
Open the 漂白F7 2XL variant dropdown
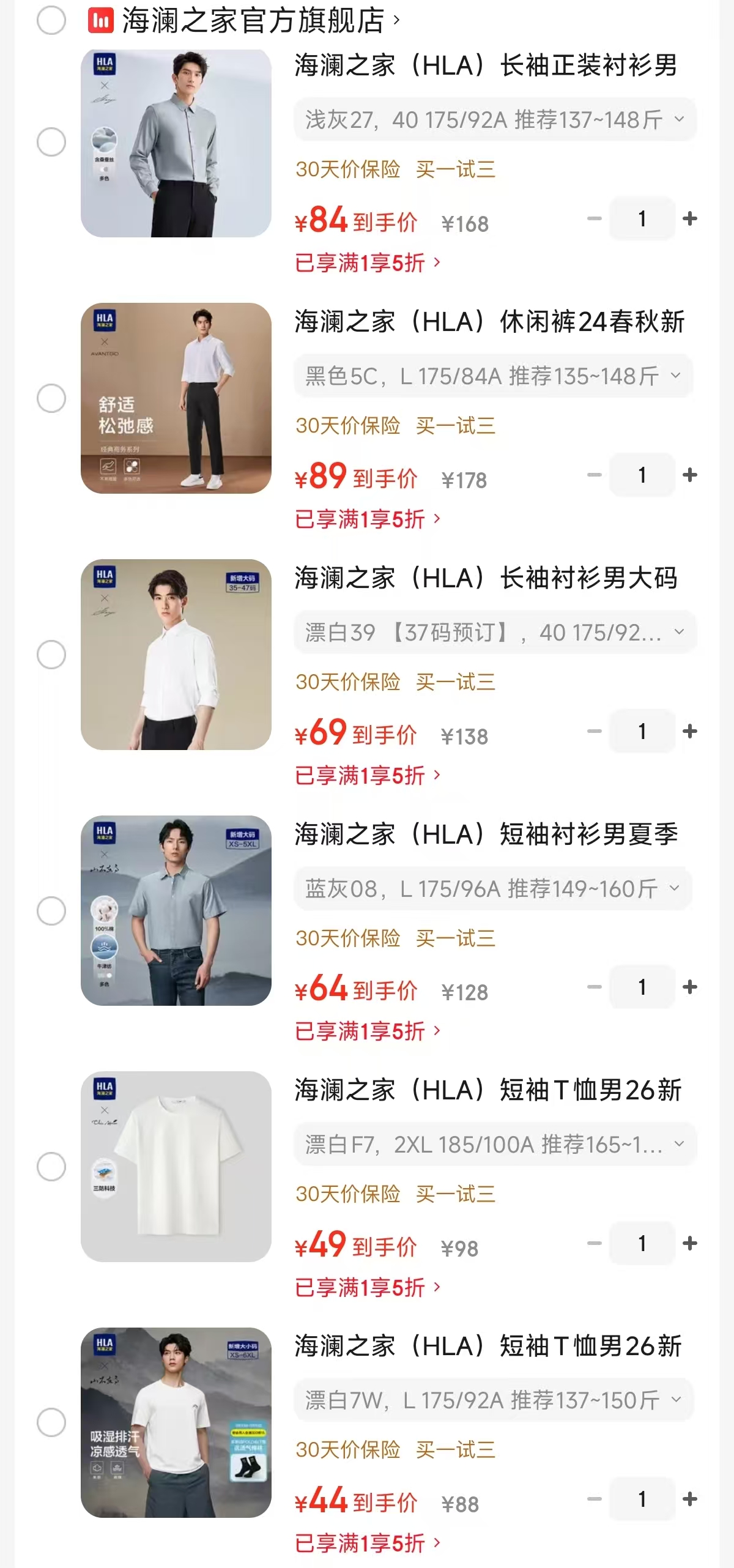pos(494,1144)
